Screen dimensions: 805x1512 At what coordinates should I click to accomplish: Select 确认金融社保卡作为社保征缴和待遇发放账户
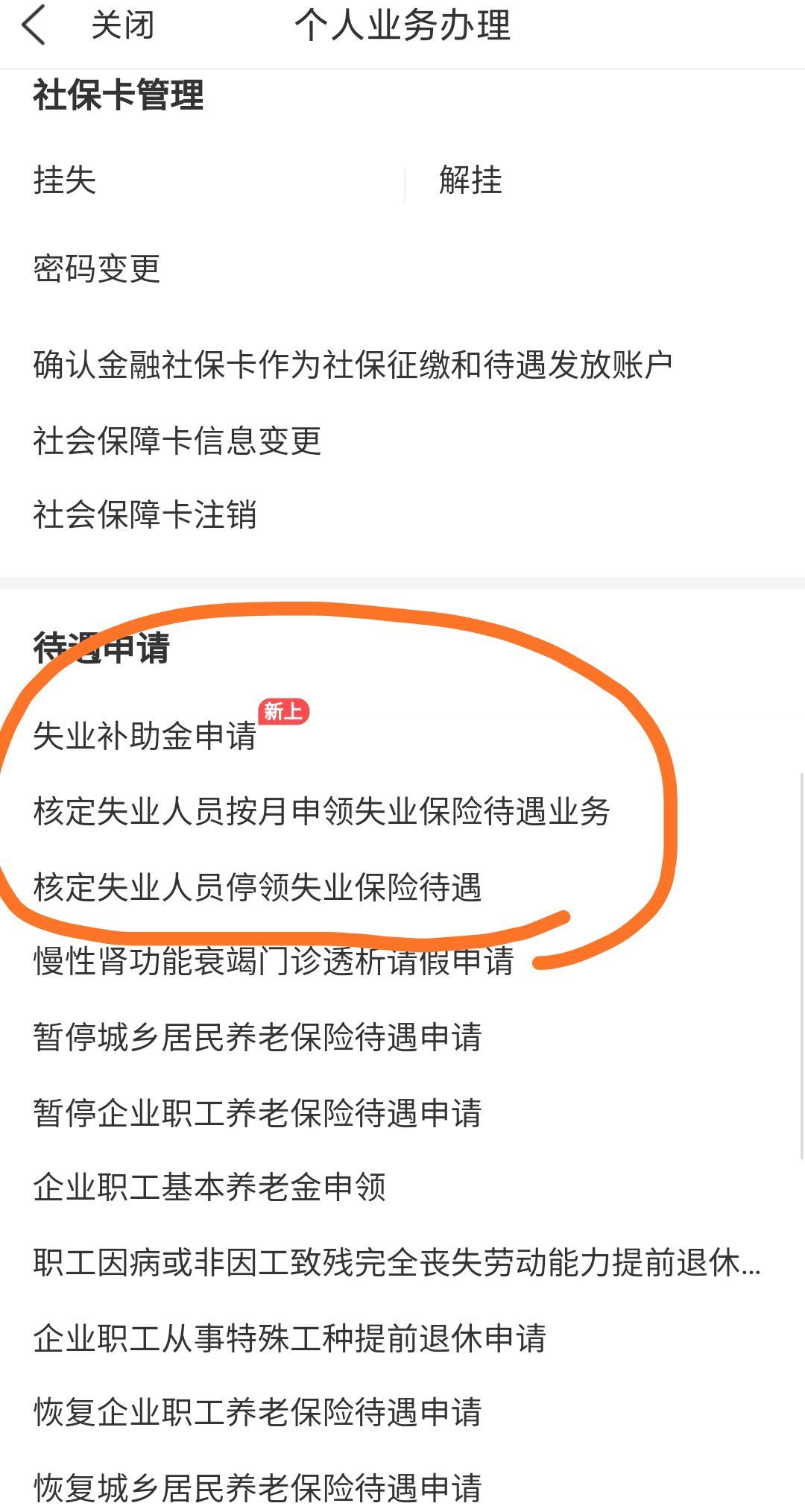pyautogui.click(x=353, y=365)
